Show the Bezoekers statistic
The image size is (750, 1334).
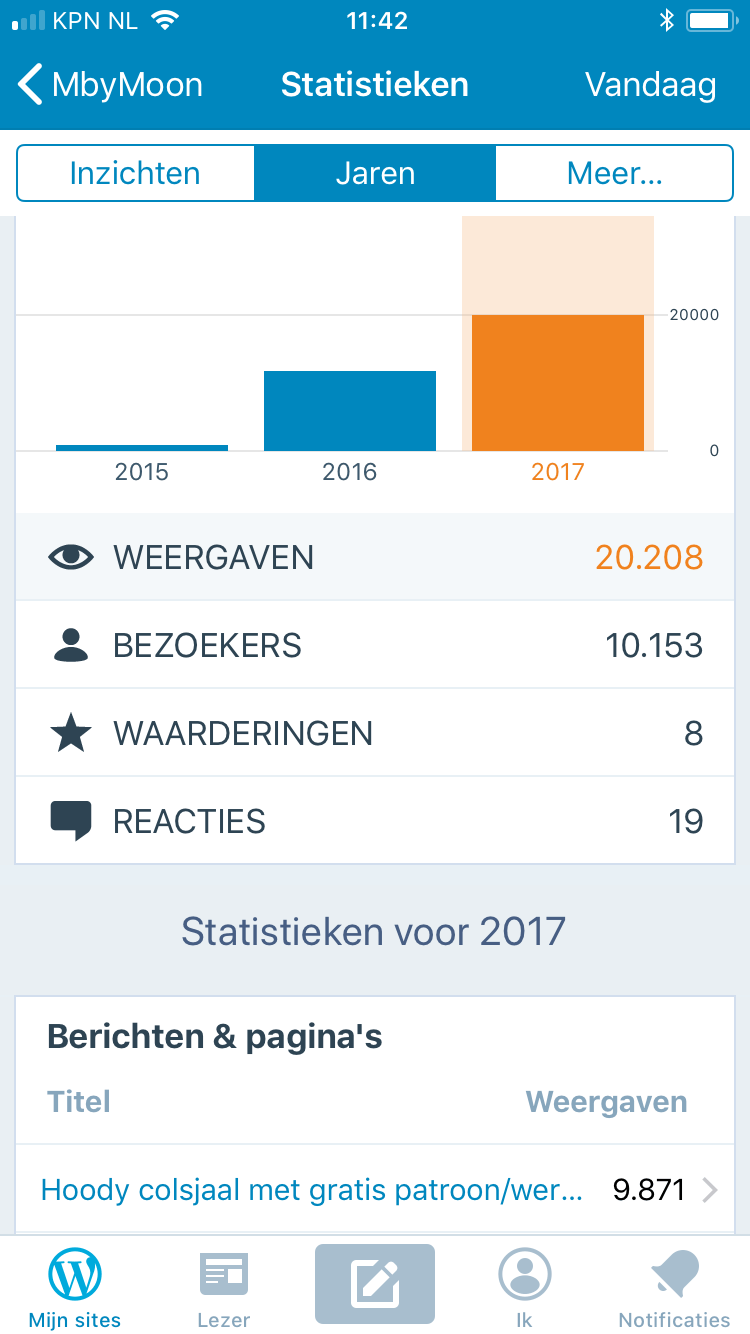point(375,645)
